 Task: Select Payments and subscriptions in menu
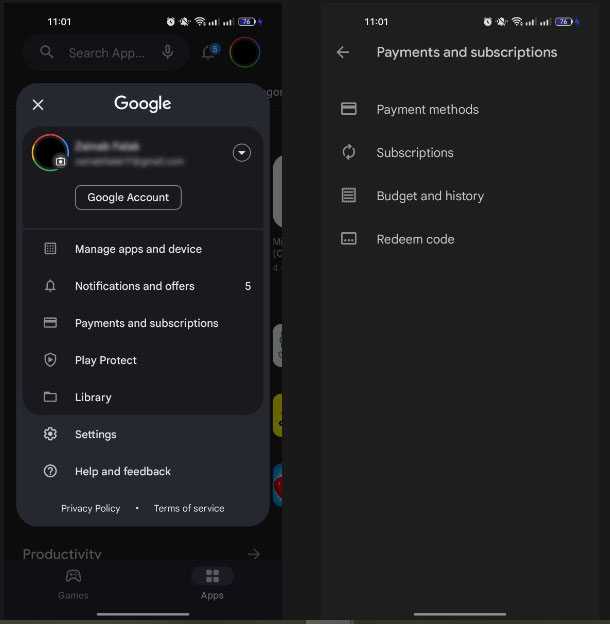(146, 323)
